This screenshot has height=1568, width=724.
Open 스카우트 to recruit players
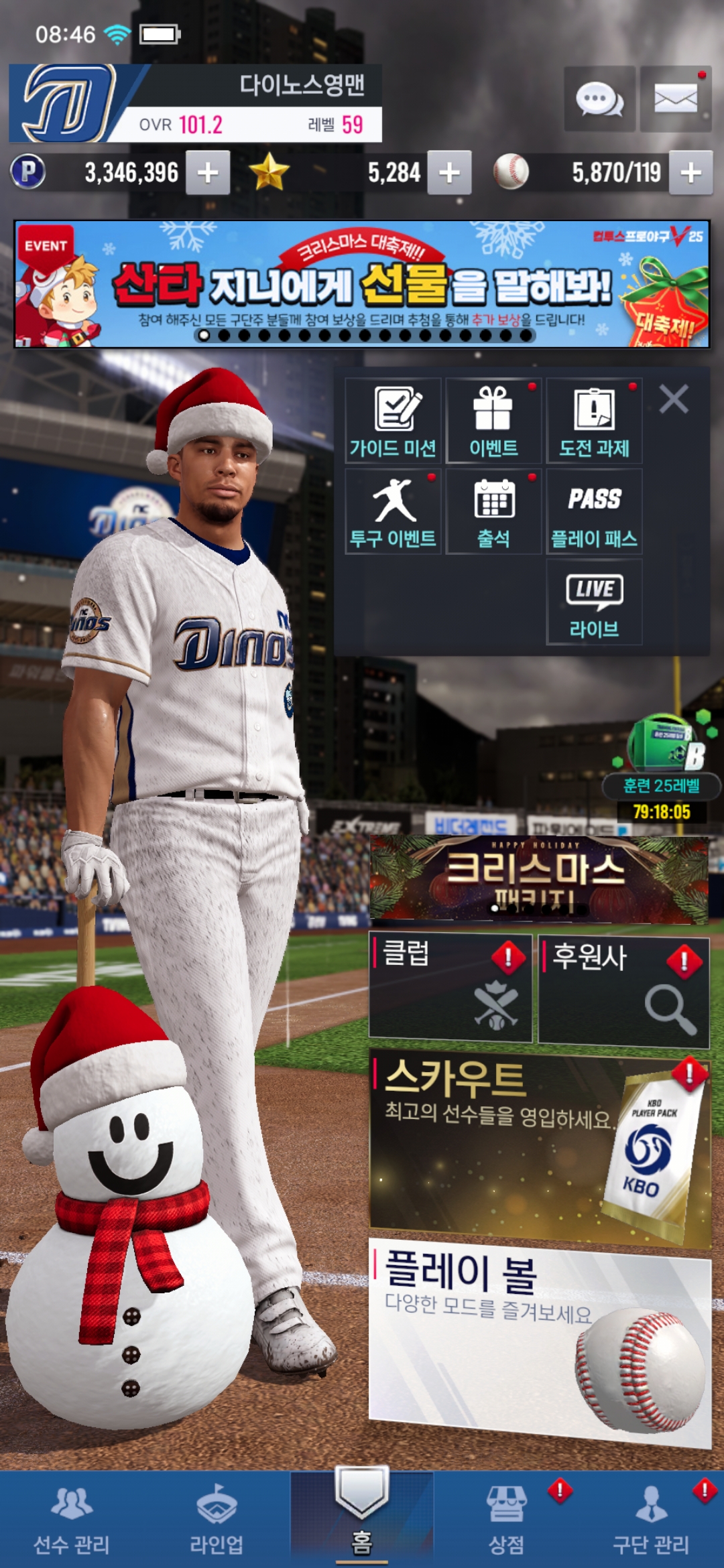[540, 1147]
